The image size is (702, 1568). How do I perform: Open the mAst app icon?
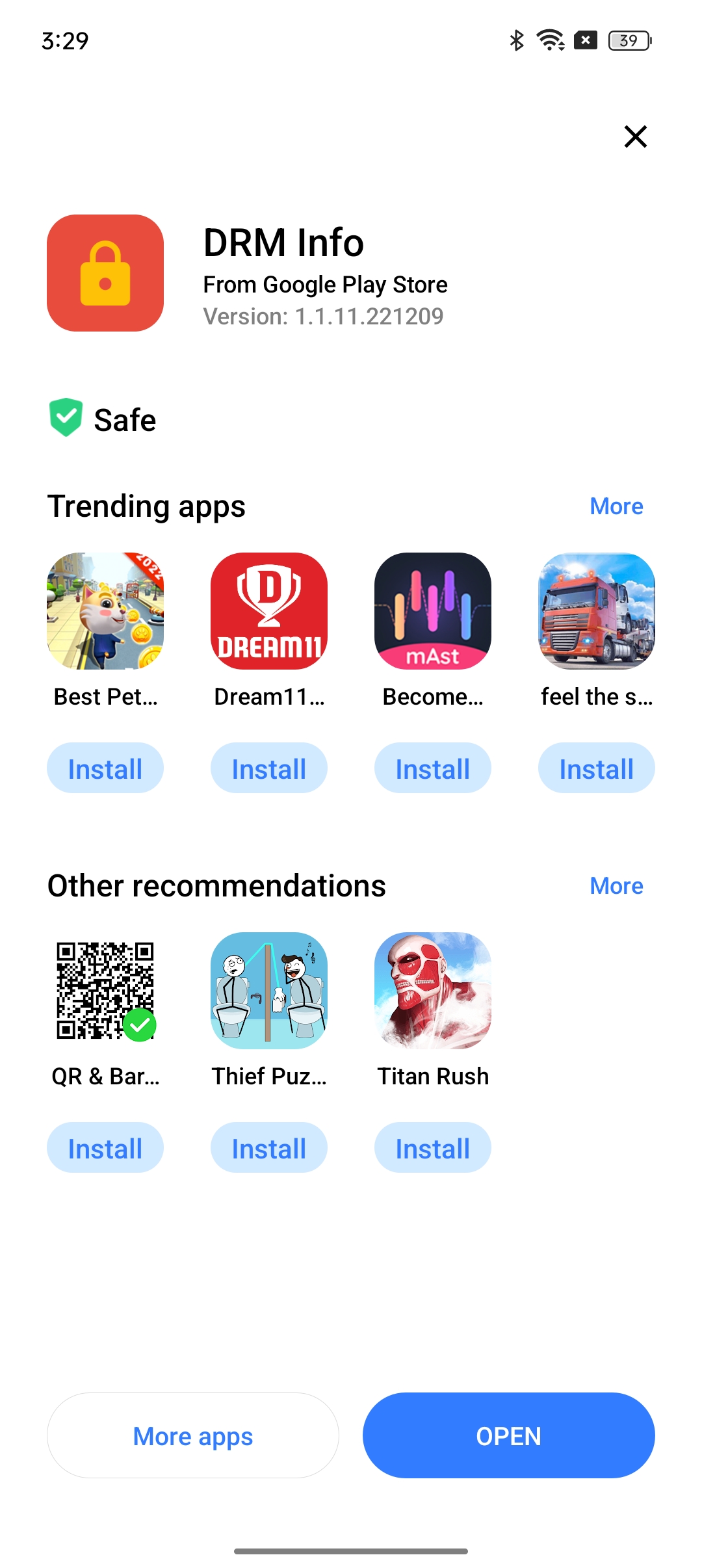(433, 611)
